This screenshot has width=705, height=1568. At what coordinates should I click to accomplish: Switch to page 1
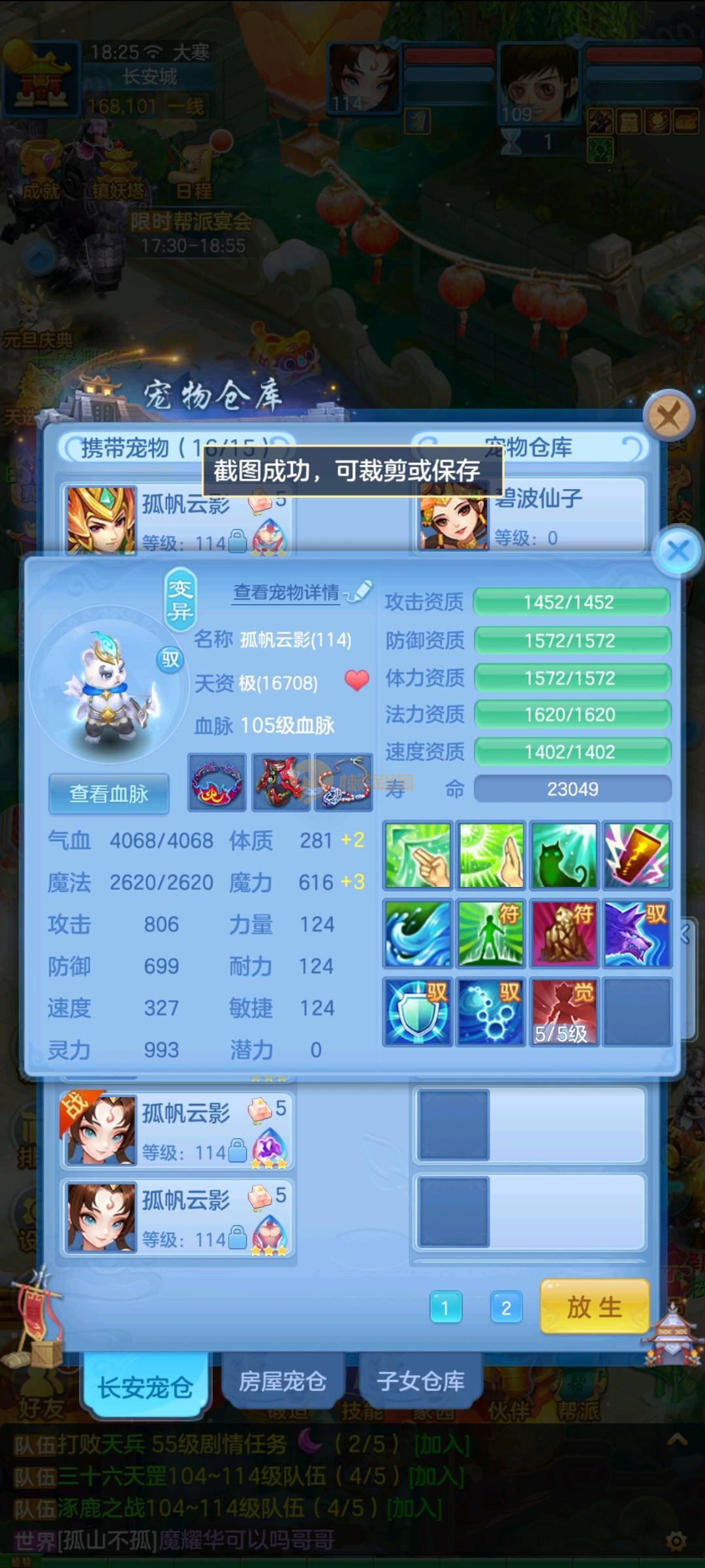[x=446, y=1307]
